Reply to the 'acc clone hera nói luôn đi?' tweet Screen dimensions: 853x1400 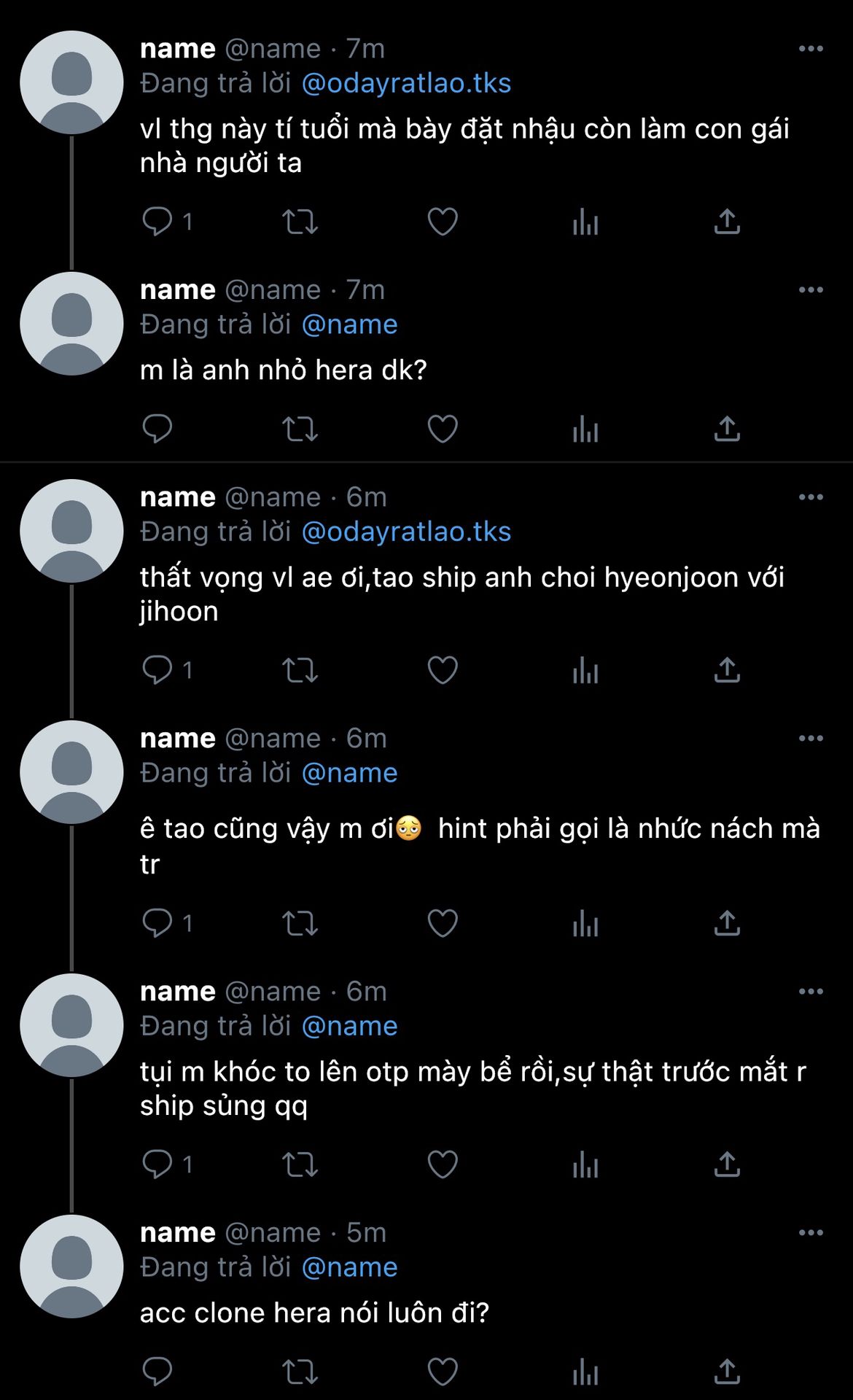coord(157,1372)
